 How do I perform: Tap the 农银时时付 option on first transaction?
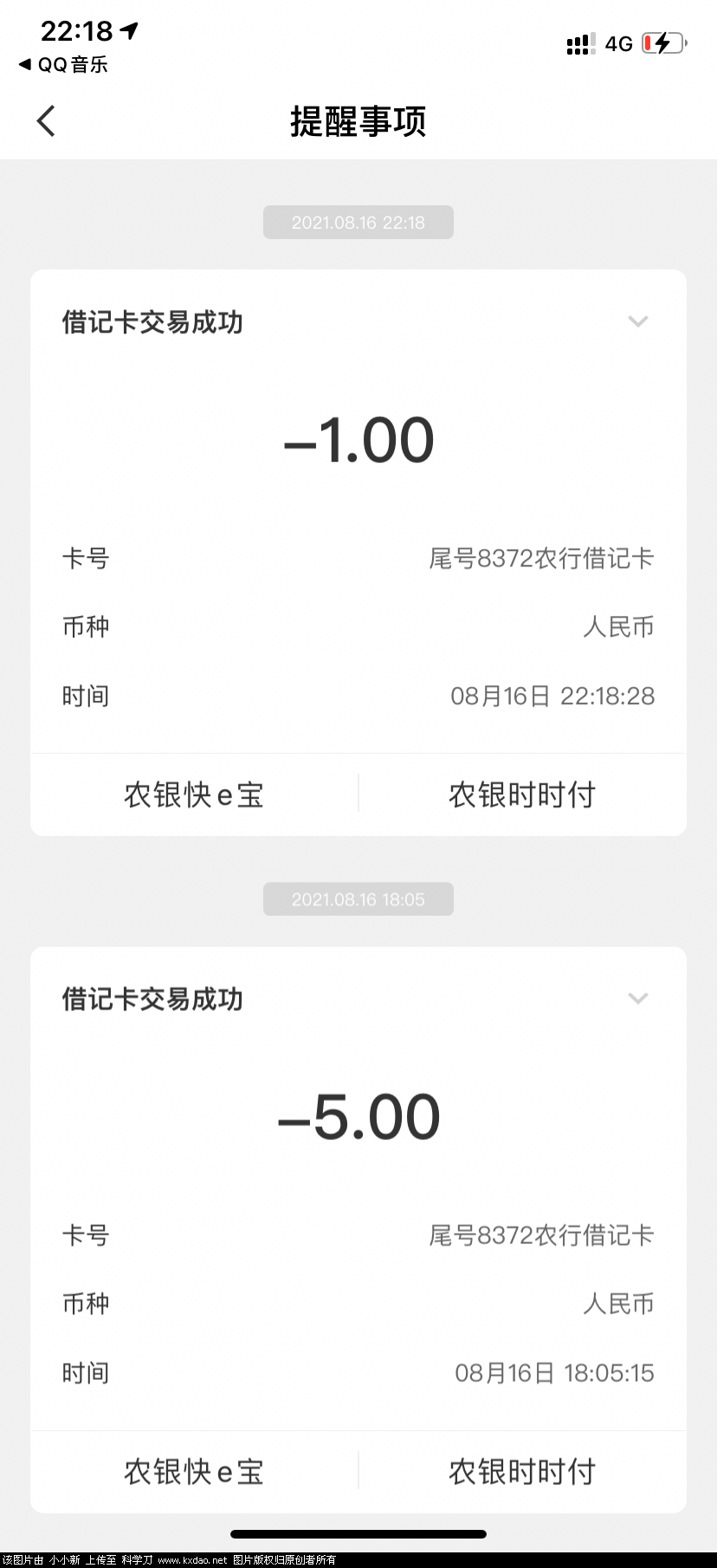pyautogui.click(x=521, y=794)
